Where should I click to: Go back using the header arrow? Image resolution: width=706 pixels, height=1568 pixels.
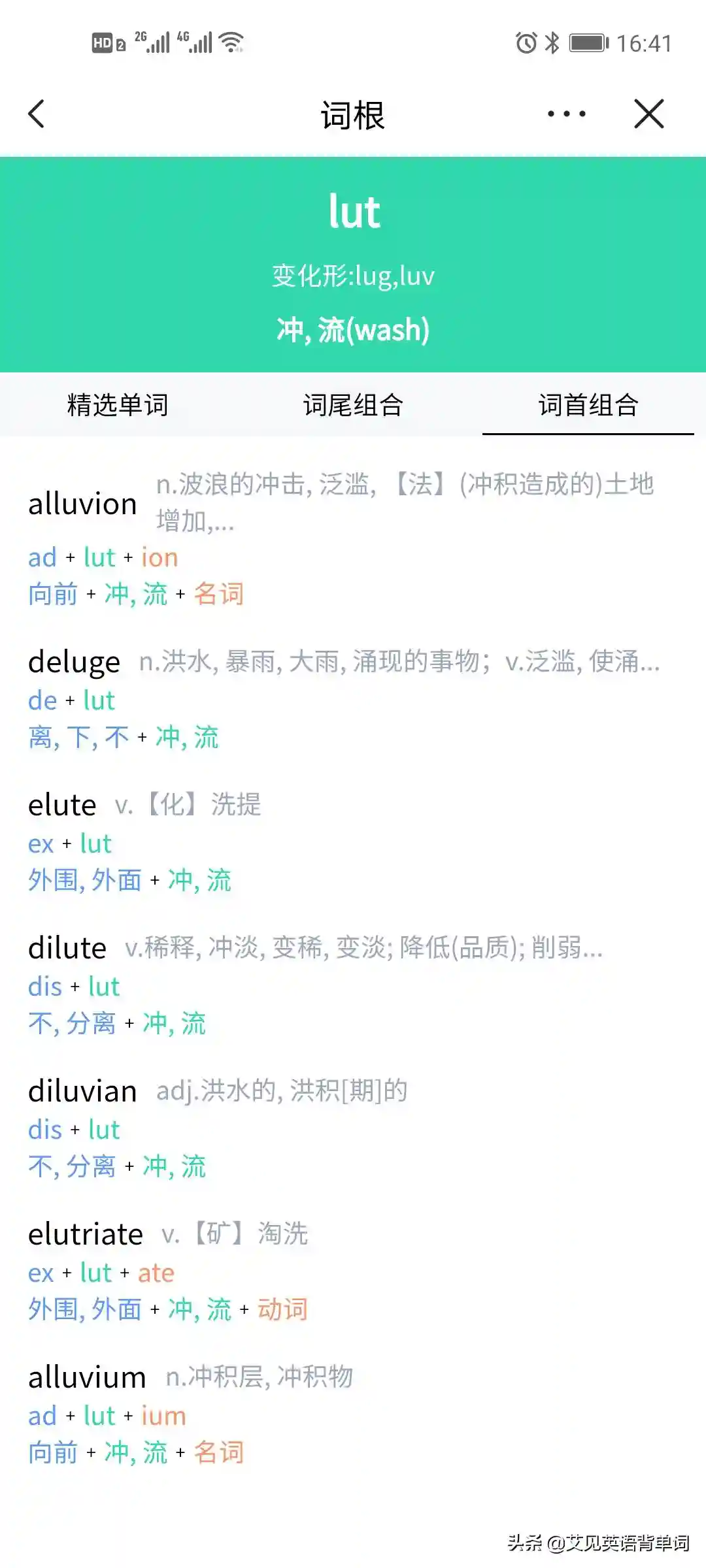point(37,114)
